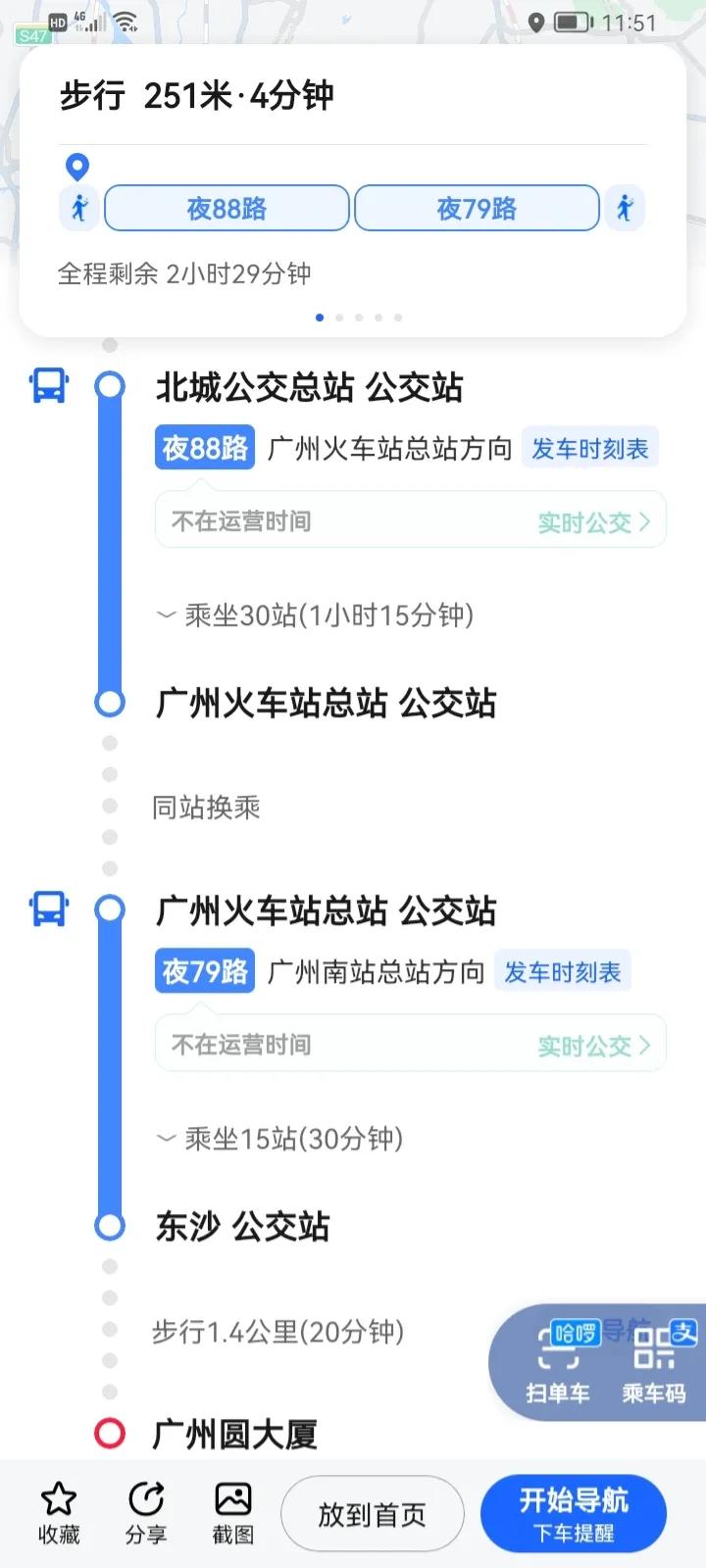The height and width of the screenshot is (1568, 706).
Task: Take a route screenshot with 截图
Action: coord(233,1513)
